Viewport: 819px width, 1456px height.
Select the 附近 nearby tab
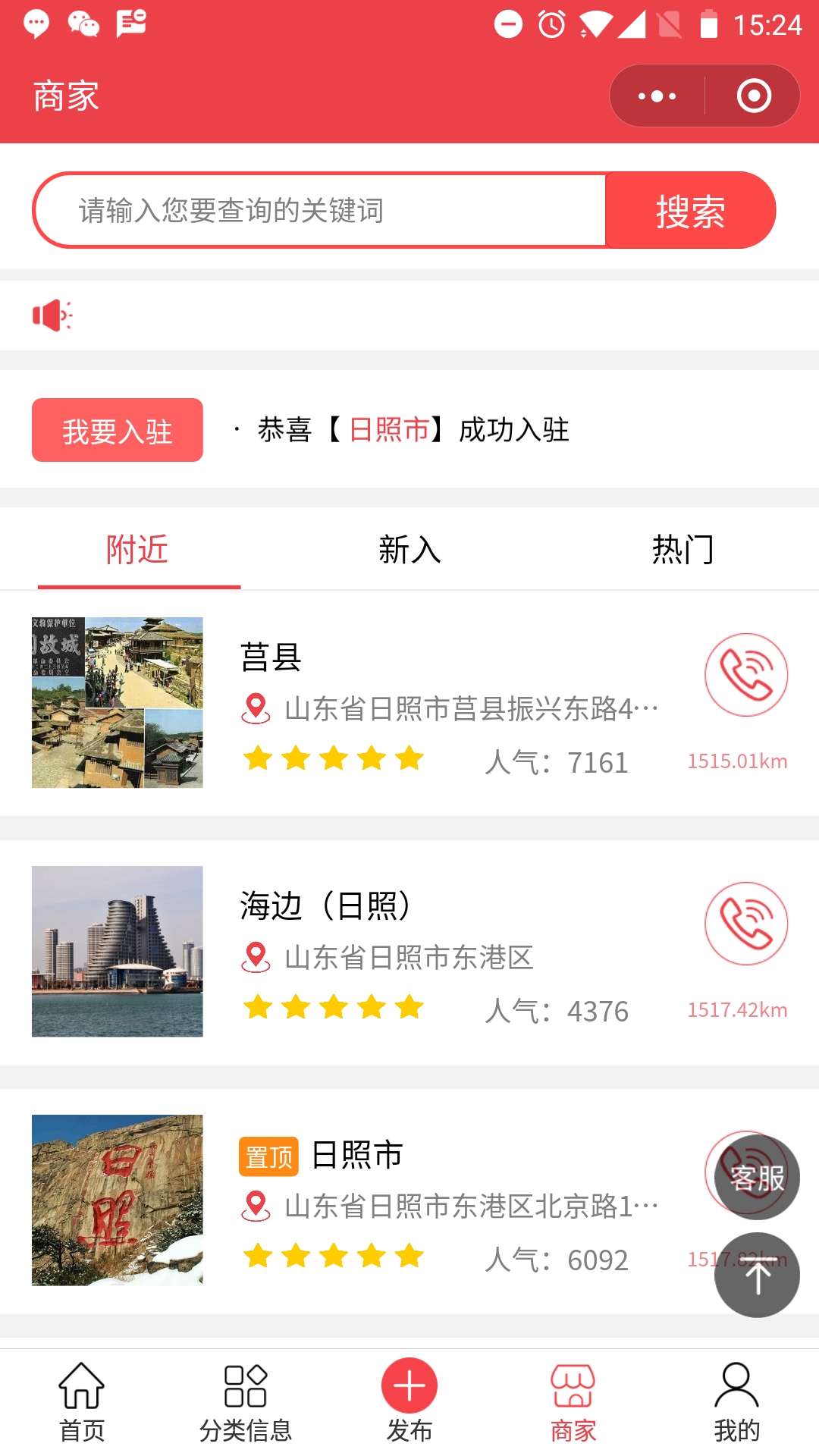[x=137, y=549]
